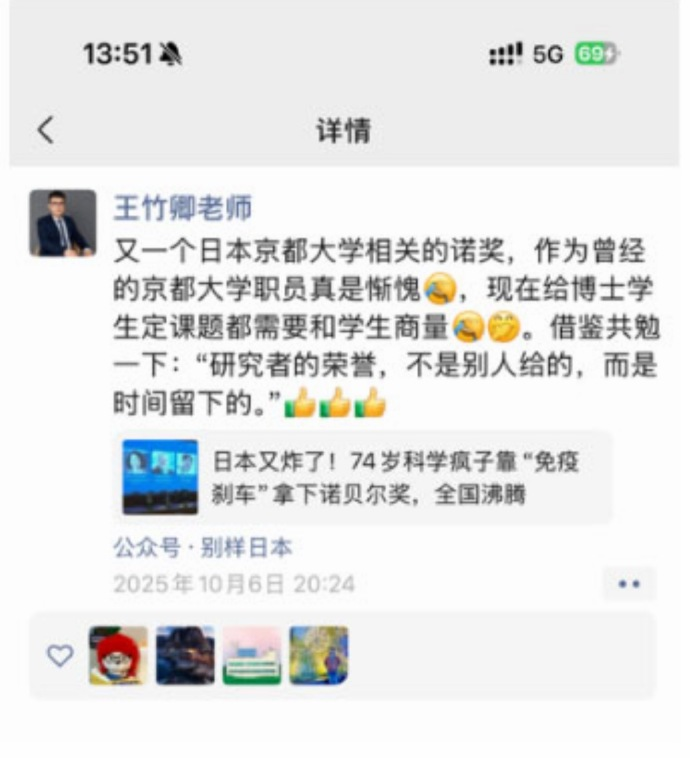This screenshot has width=690, height=758.
Task: Open the dark scenery avatar in likes
Action: coord(185,655)
